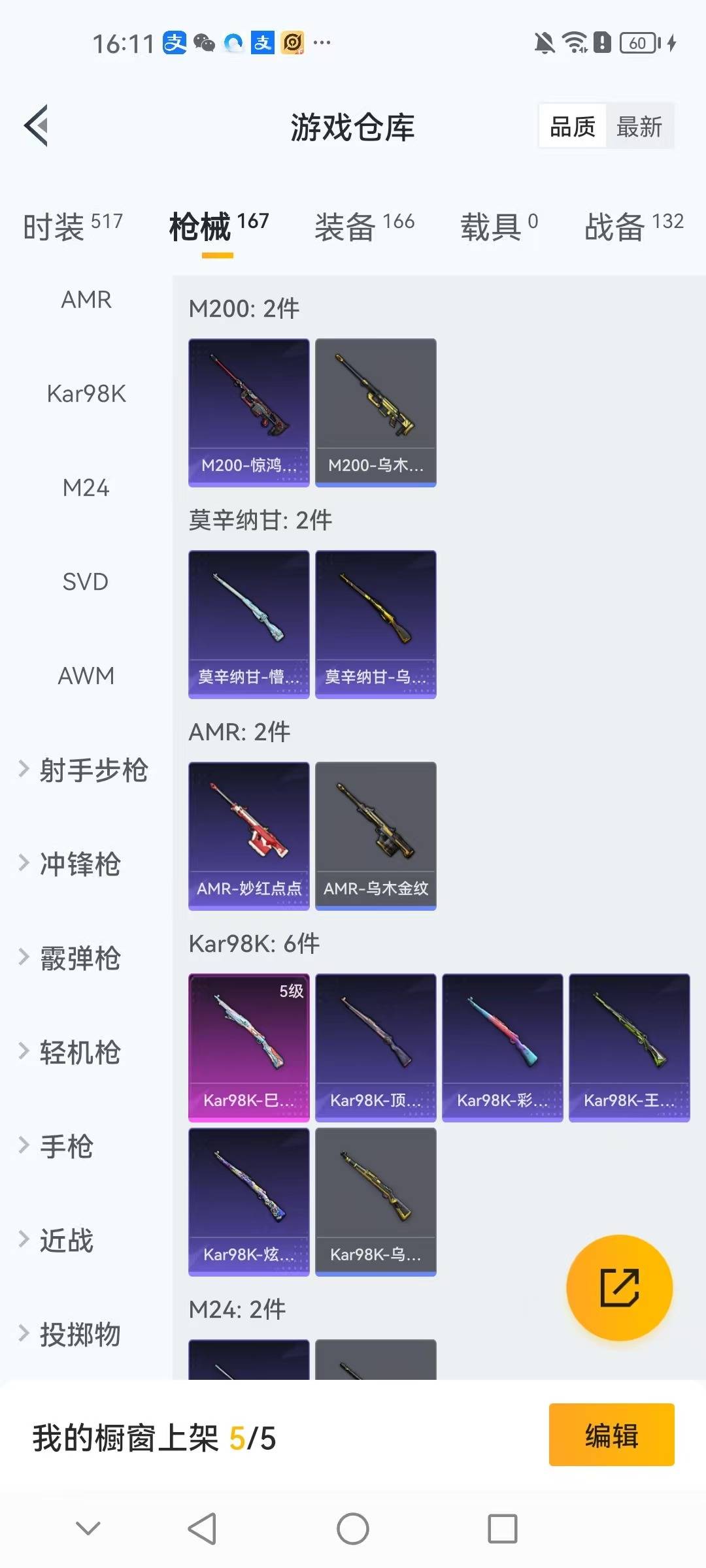Tap the yellow share icon above the shelf bar
The image size is (706, 1568).
(620, 1287)
